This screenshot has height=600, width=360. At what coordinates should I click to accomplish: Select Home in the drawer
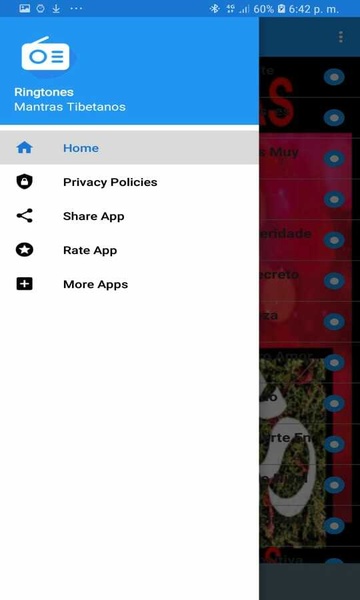click(129, 148)
